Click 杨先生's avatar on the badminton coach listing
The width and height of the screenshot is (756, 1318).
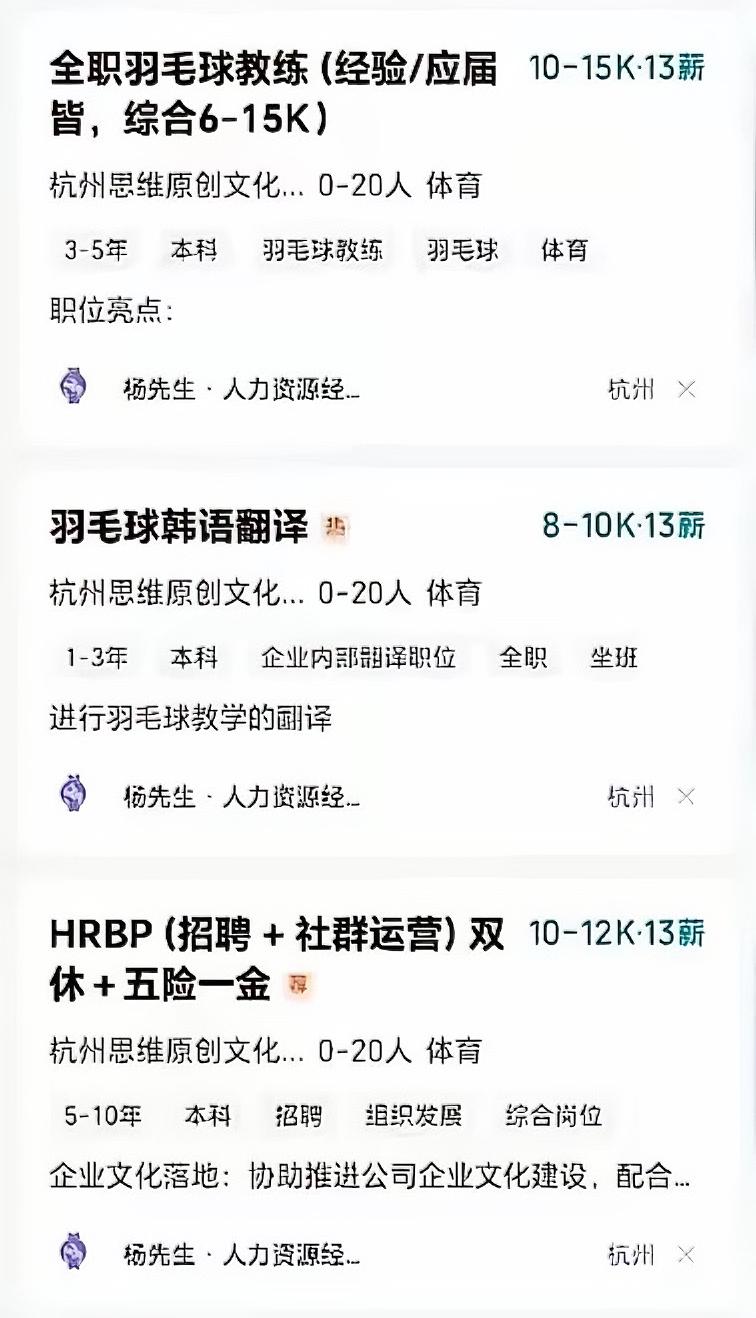click(72, 386)
